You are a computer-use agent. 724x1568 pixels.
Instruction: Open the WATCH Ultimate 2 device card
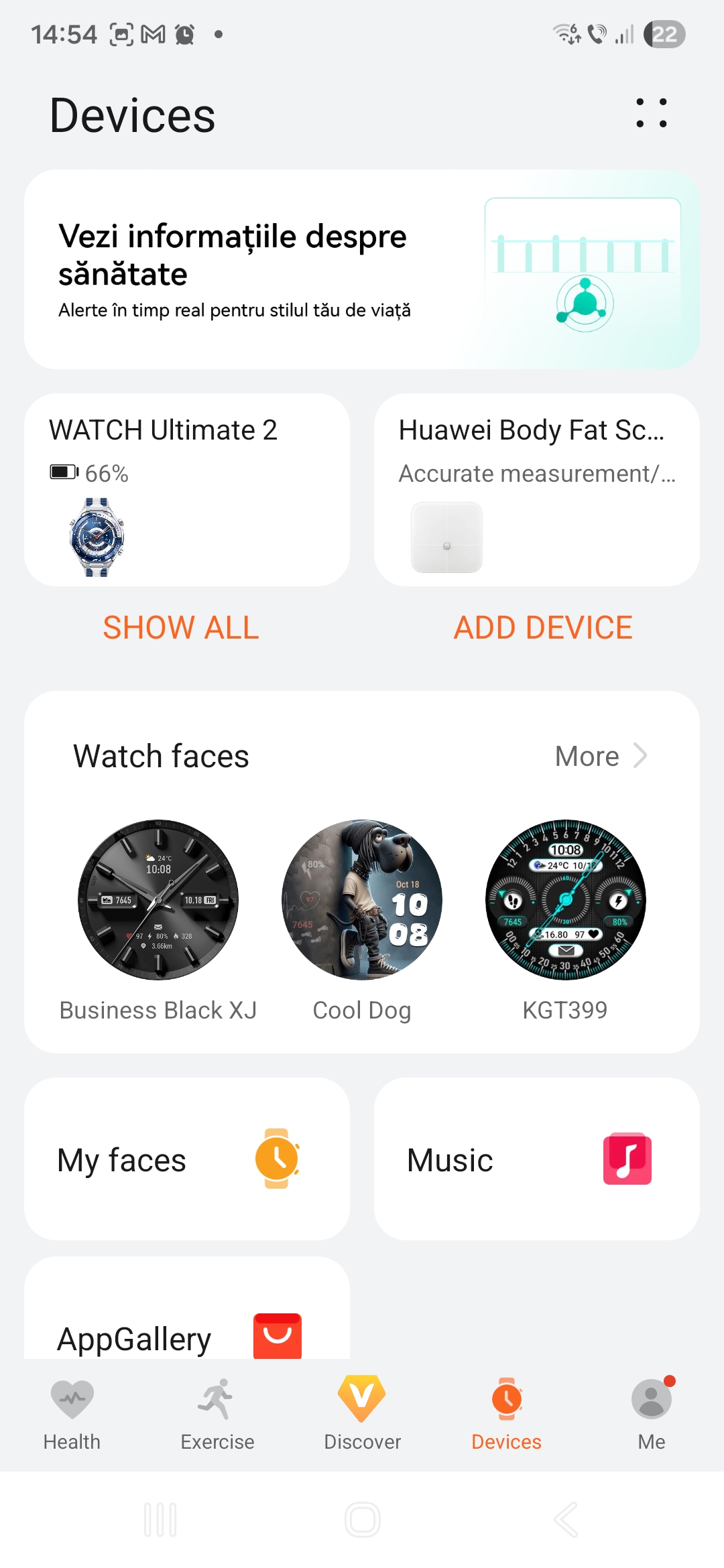point(186,490)
